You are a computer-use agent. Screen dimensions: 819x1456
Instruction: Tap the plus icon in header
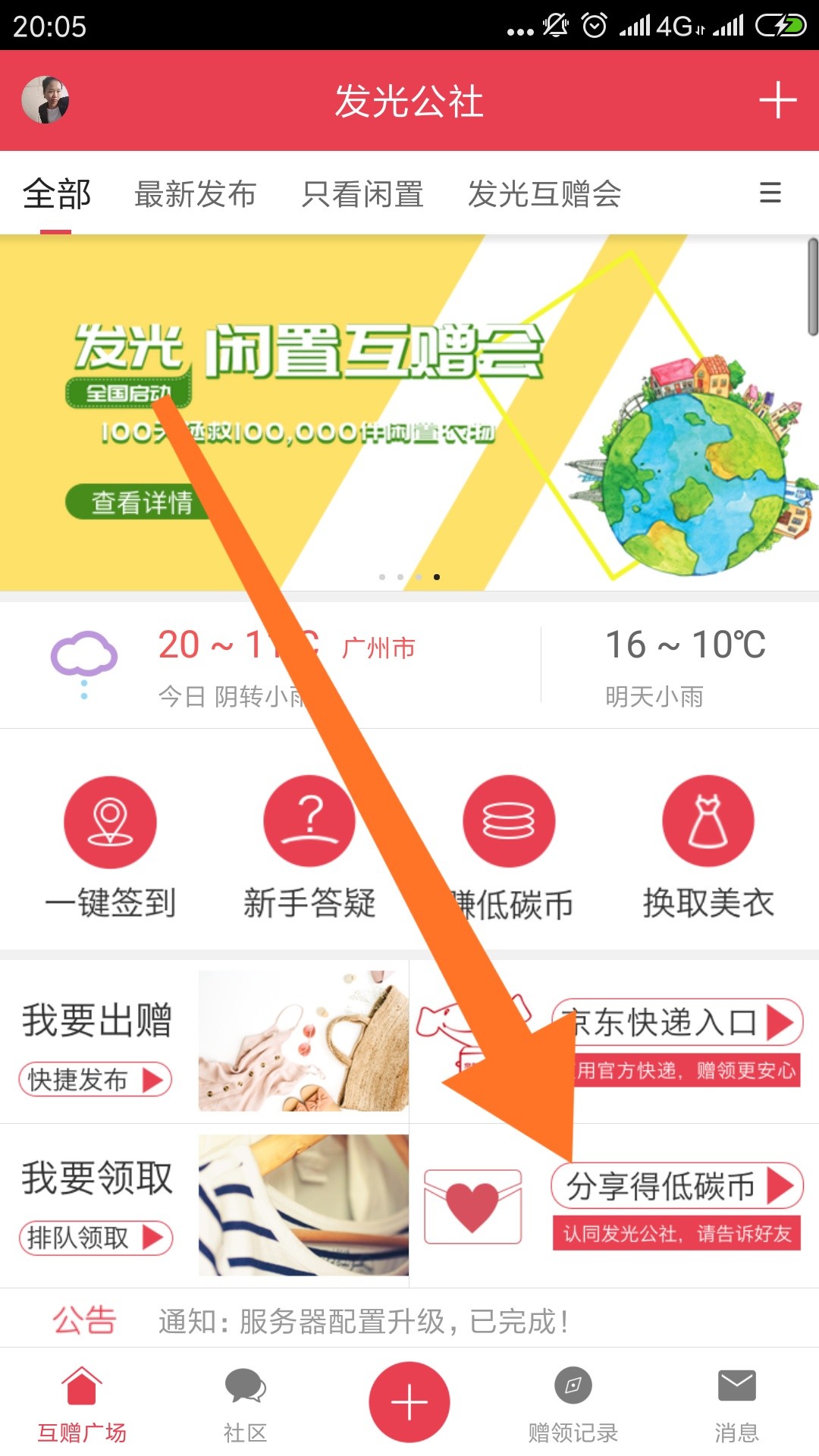[778, 100]
